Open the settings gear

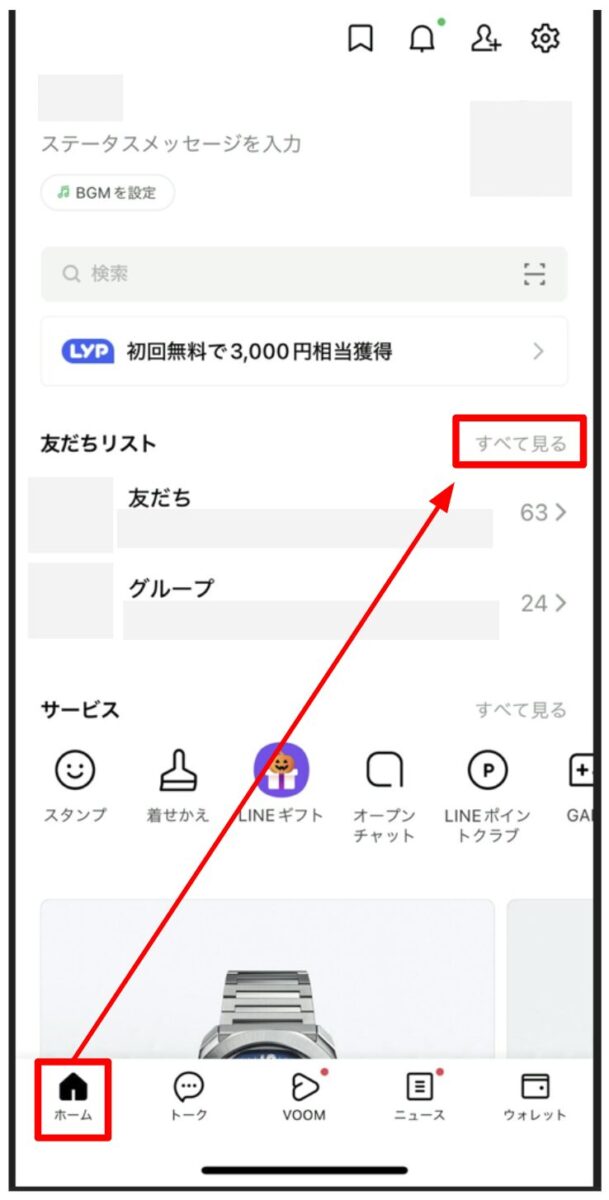coord(545,39)
